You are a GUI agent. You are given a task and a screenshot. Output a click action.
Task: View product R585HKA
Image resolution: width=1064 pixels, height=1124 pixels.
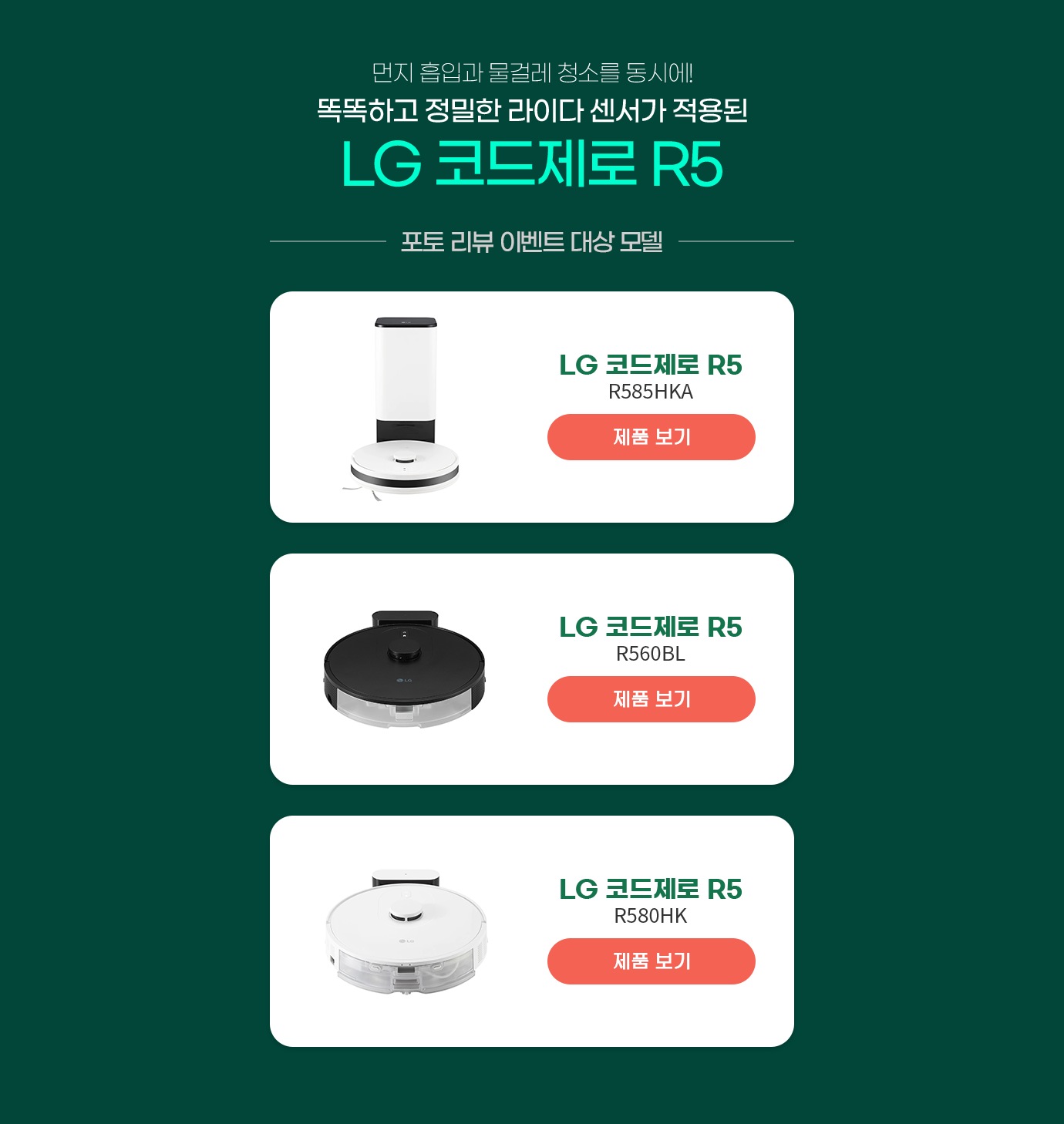(651, 437)
